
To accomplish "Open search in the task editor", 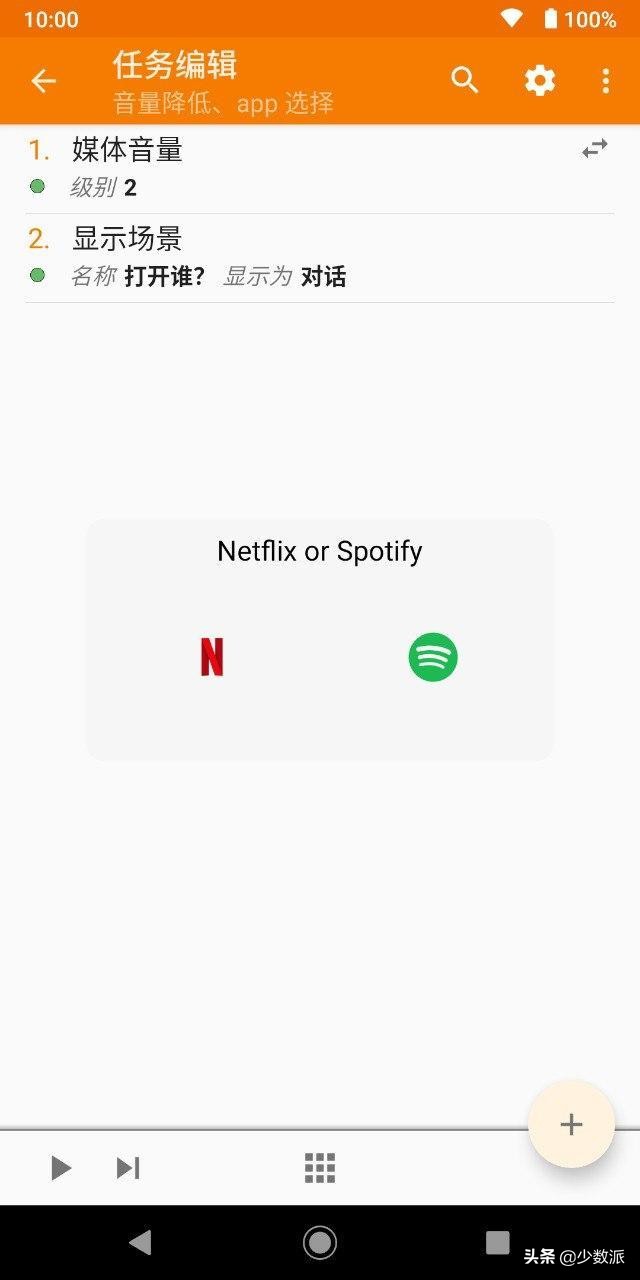I will click(x=465, y=81).
